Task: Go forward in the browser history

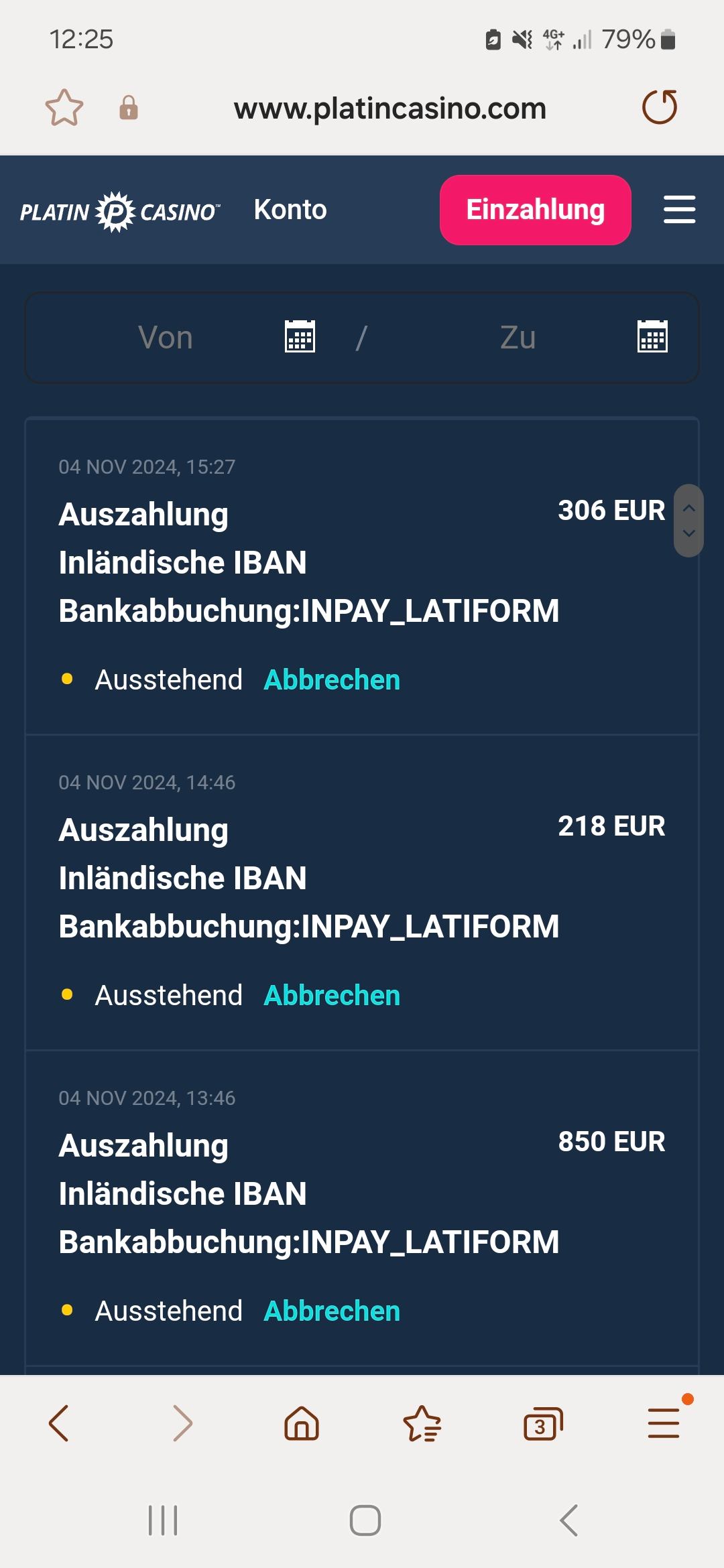Action: (182, 1423)
